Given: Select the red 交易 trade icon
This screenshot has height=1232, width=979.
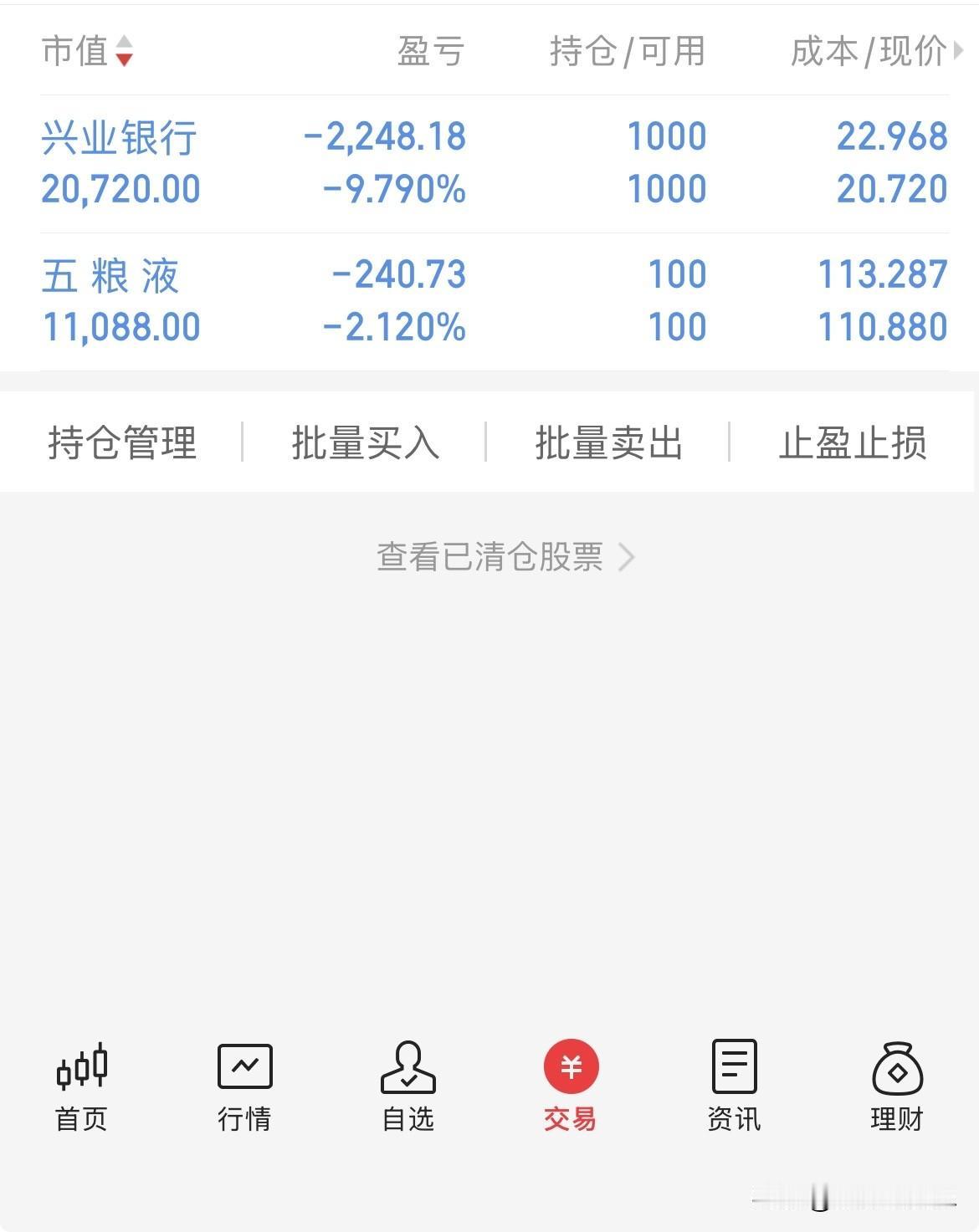Looking at the screenshot, I should [571, 1083].
